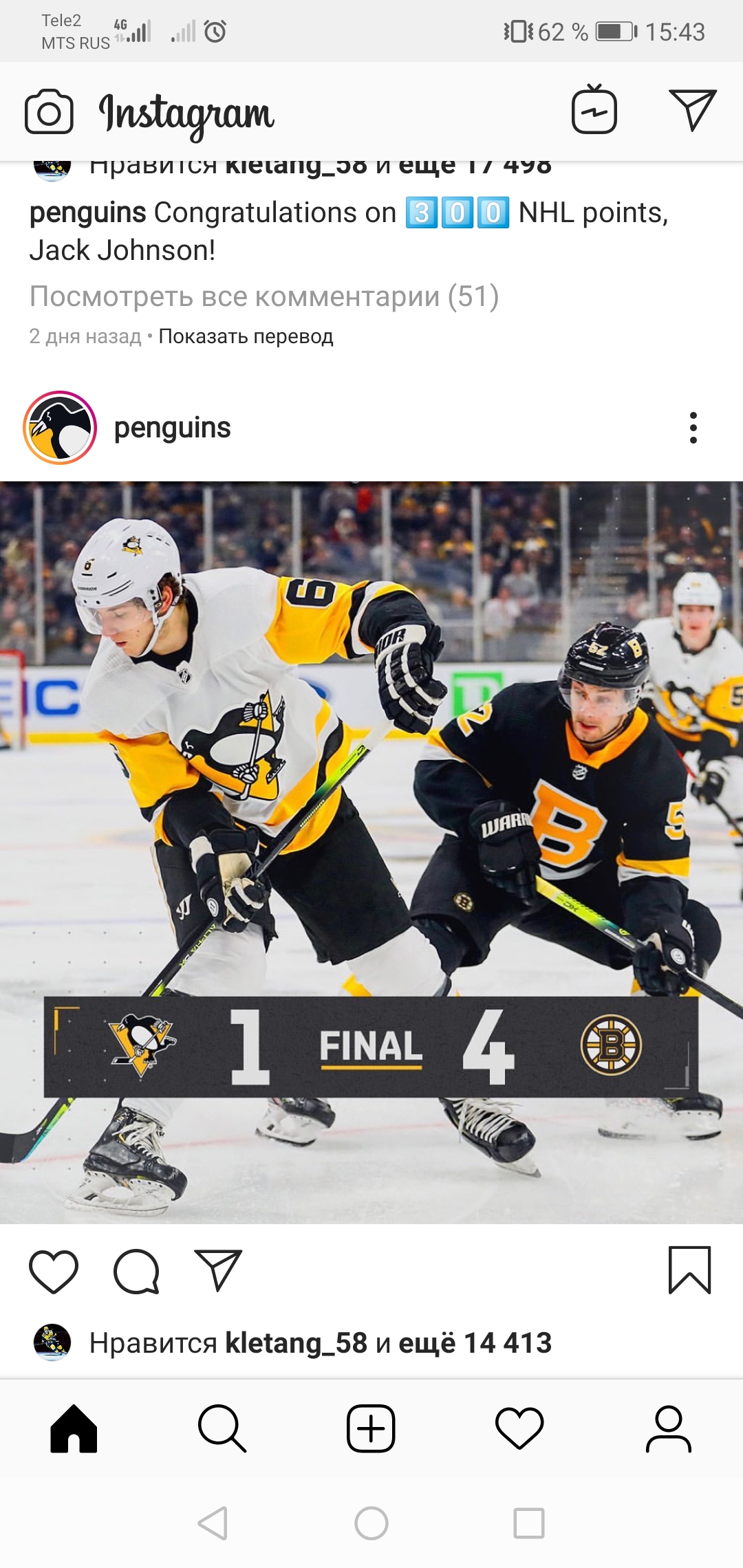Like the penguins Final score post
Screen dimensions: 743x1568
pos(54,1271)
